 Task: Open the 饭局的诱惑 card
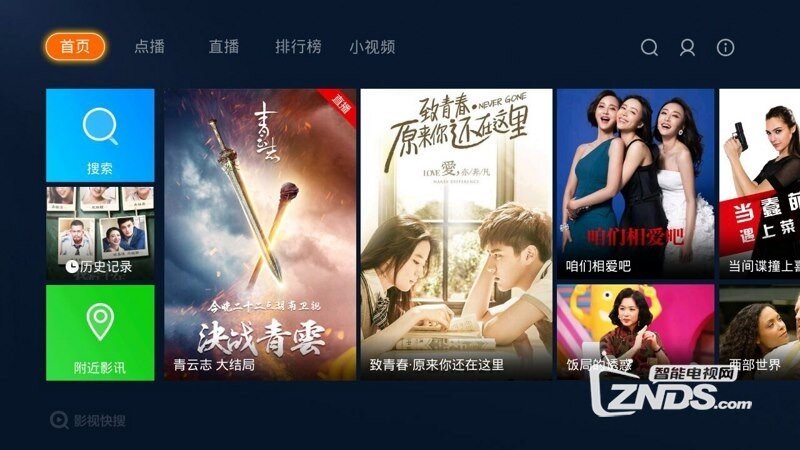point(635,332)
